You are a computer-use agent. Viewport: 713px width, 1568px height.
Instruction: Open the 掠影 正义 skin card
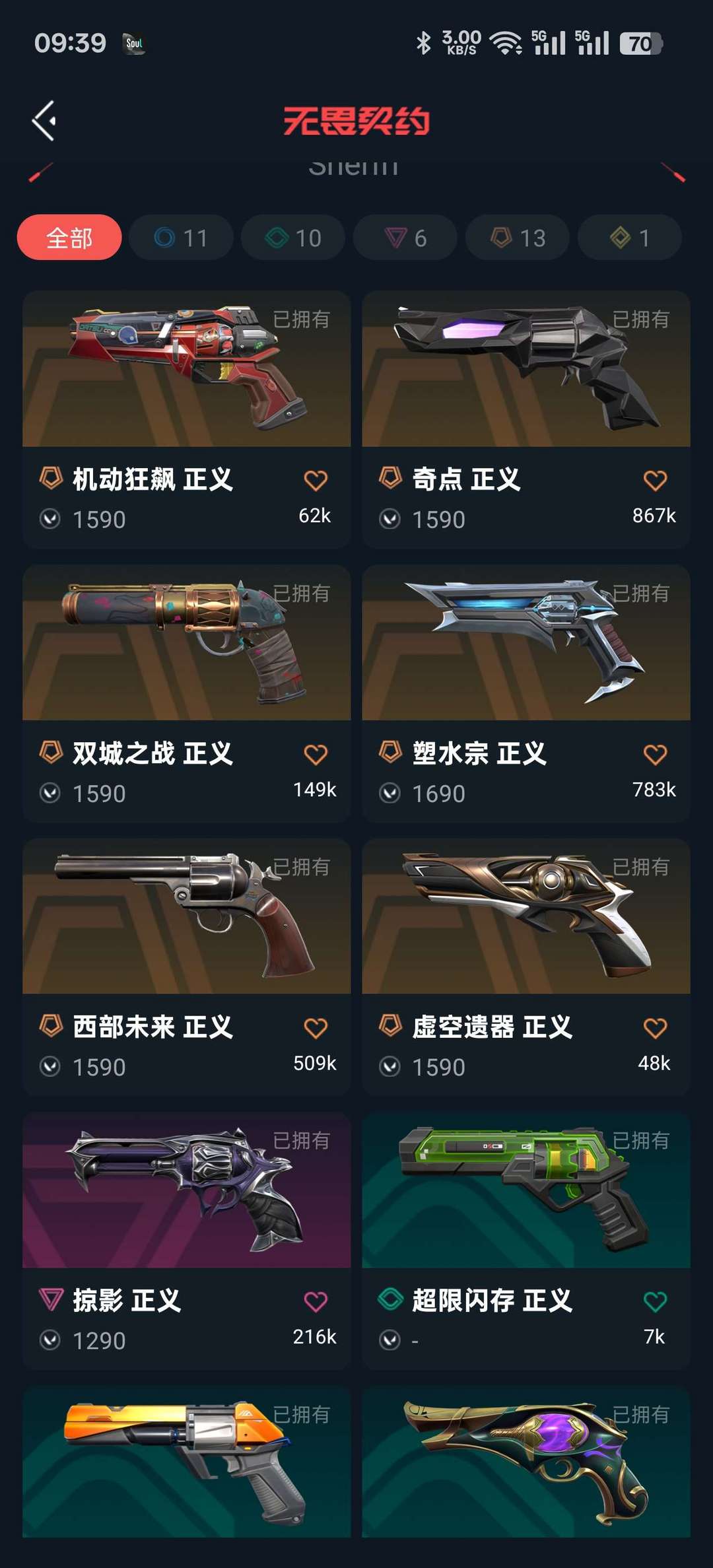[186, 1241]
